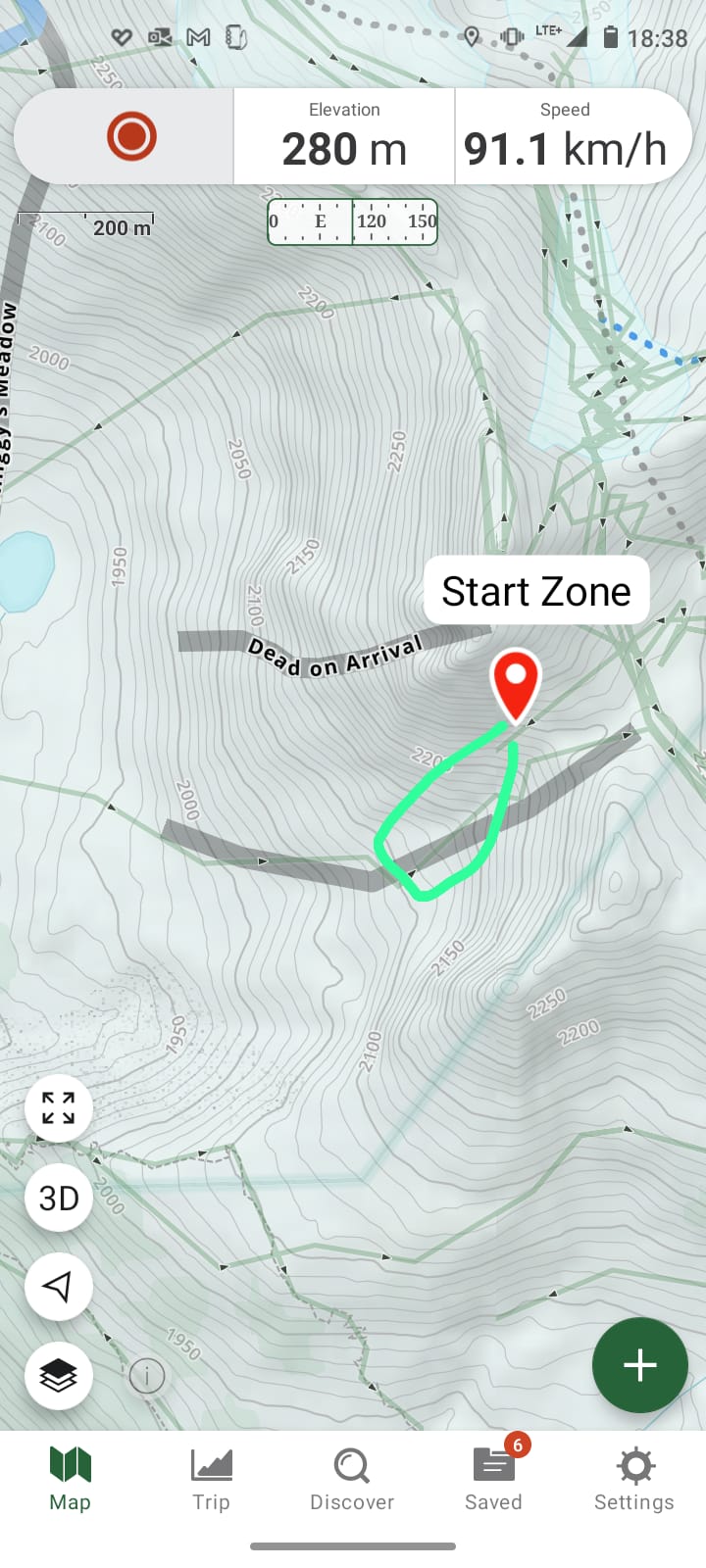The width and height of the screenshot is (706, 1568).
Task: Open the Discover tab
Action: [352, 1480]
